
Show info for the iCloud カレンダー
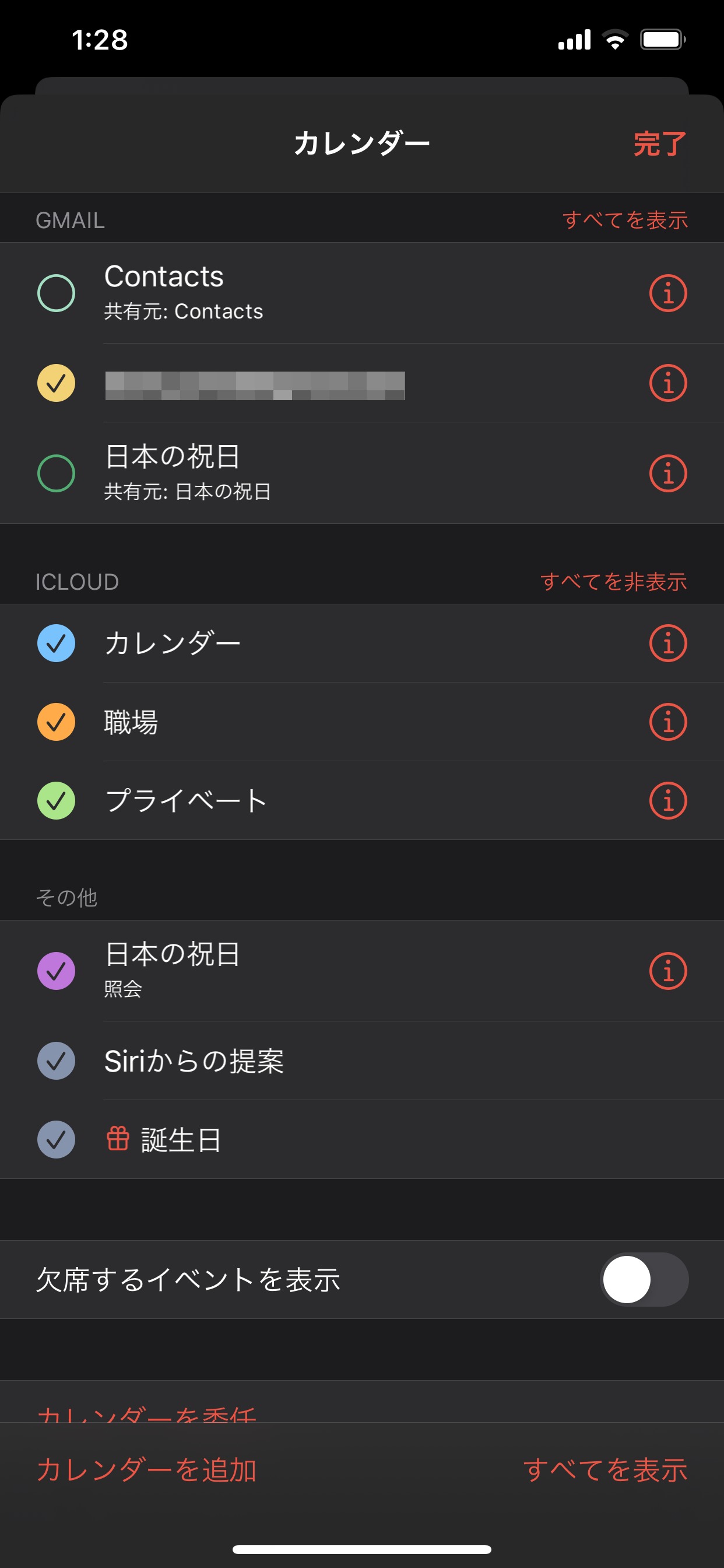668,643
